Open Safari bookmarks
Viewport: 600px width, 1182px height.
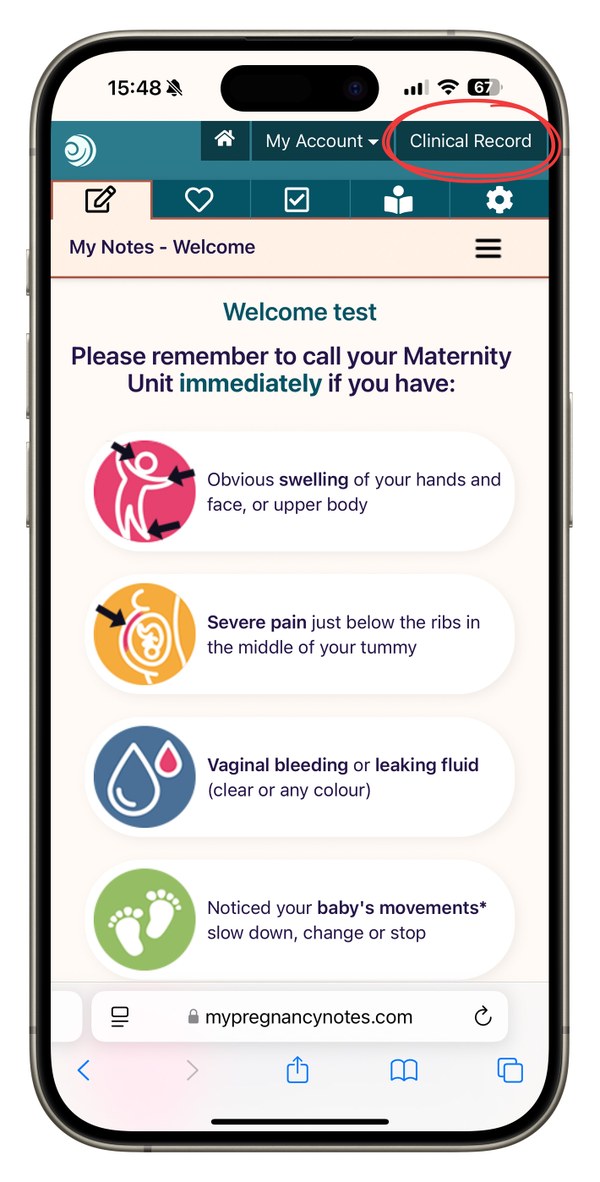403,1071
